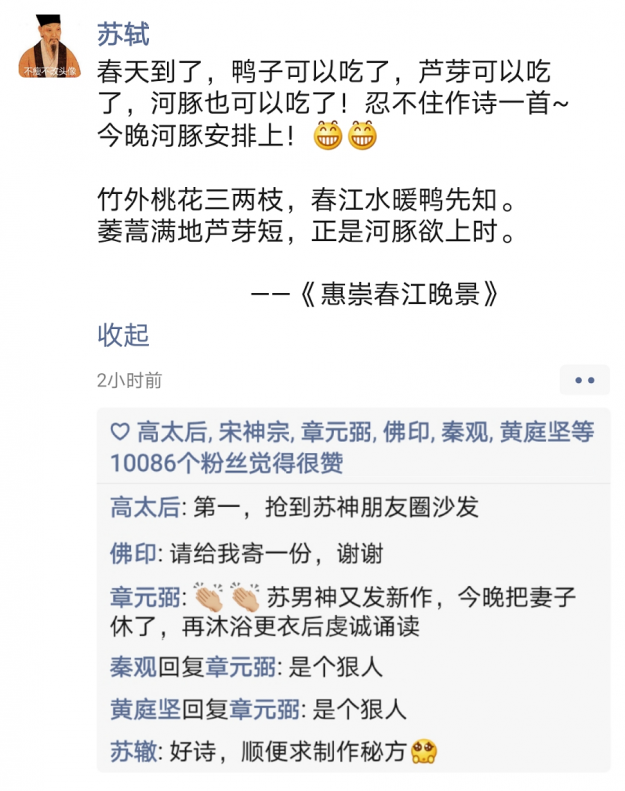This screenshot has width=625, height=791.
Task: Open the like and comment dots button
Action: [x=584, y=380]
